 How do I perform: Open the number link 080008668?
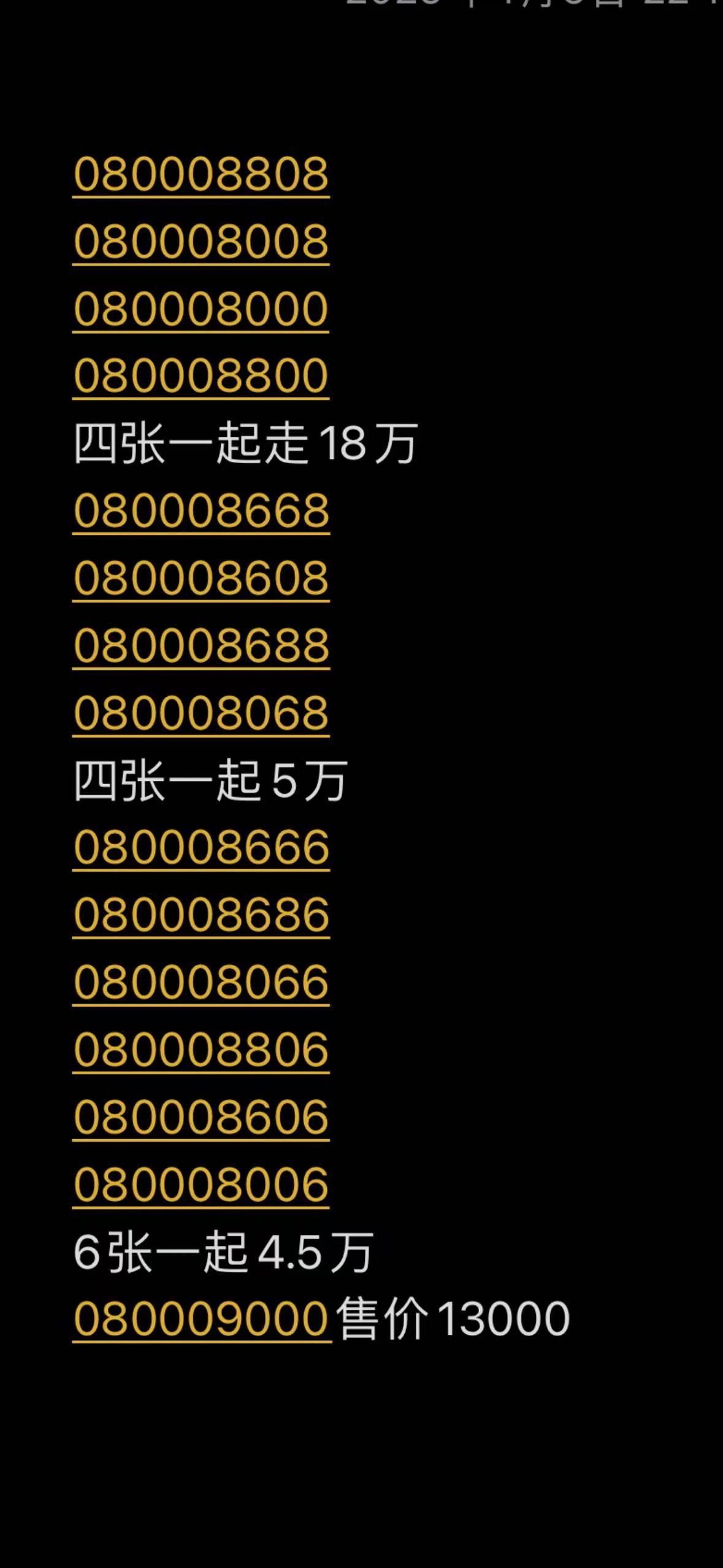point(201,511)
